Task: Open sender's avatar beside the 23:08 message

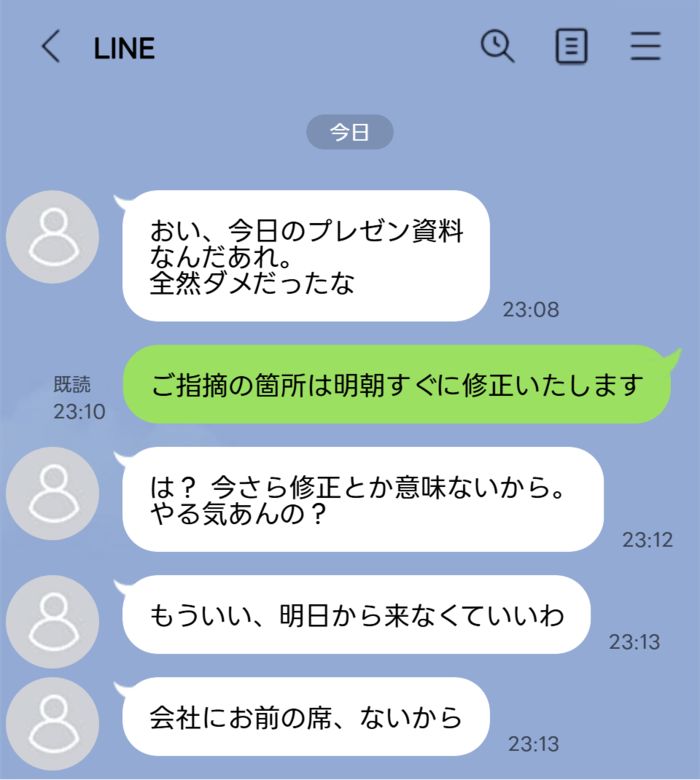Action: click(52, 237)
